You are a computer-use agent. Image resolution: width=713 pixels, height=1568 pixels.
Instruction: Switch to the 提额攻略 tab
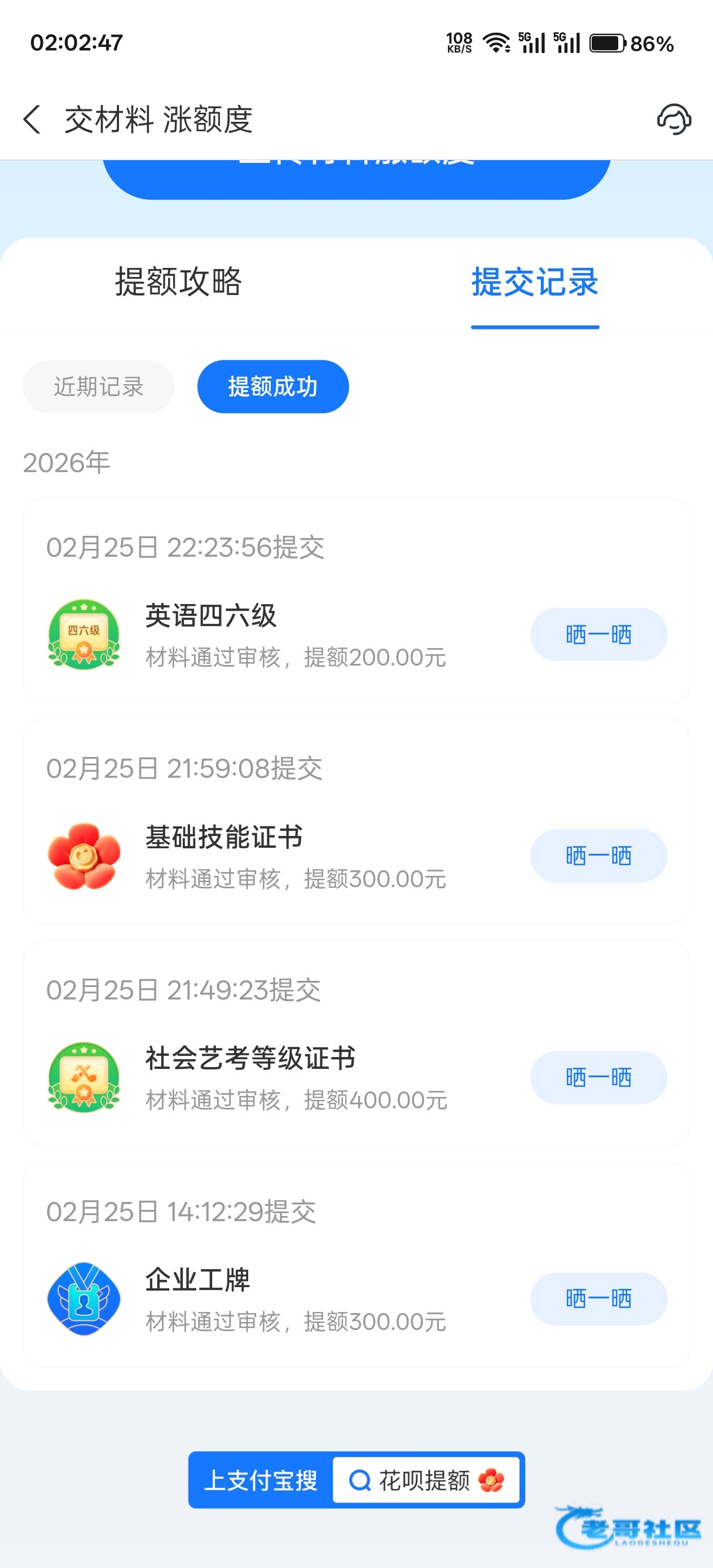coord(178,282)
